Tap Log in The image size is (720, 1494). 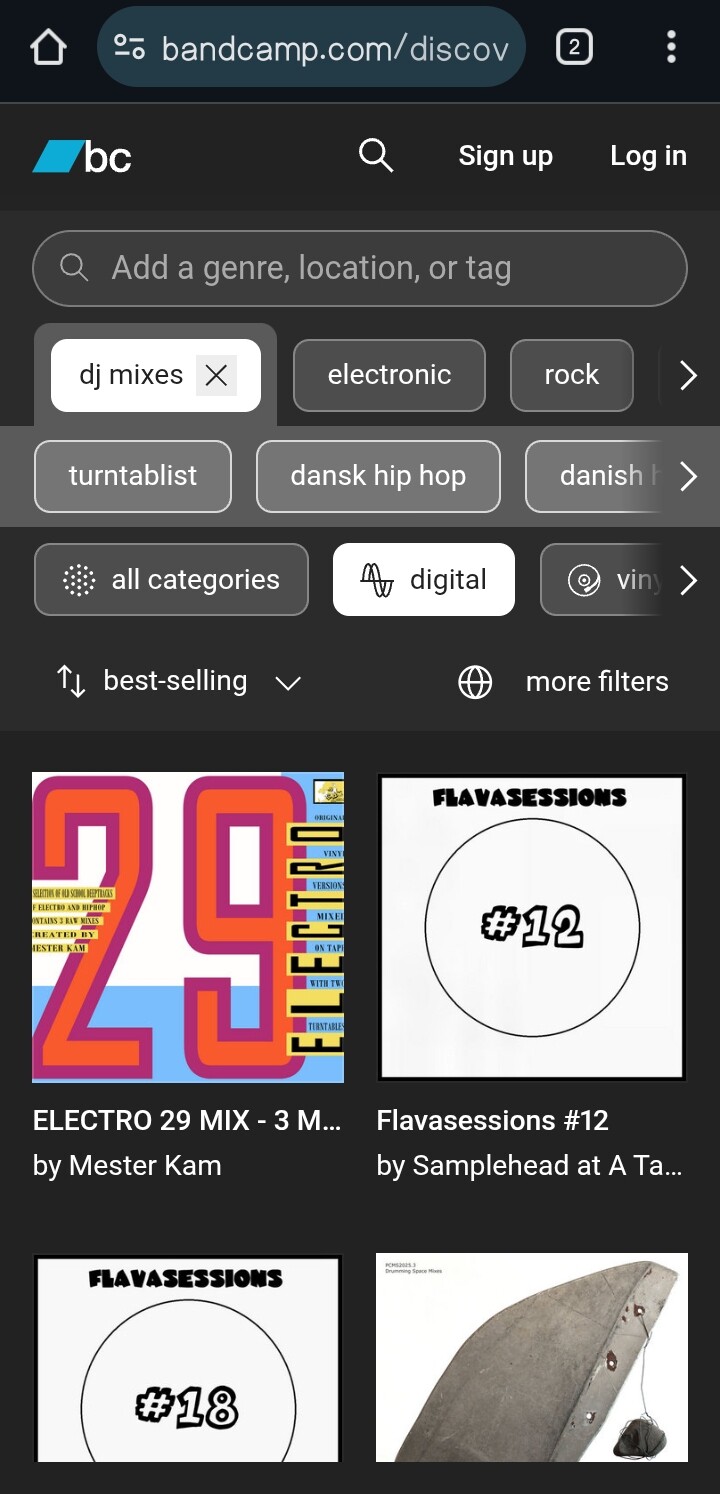(648, 156)
